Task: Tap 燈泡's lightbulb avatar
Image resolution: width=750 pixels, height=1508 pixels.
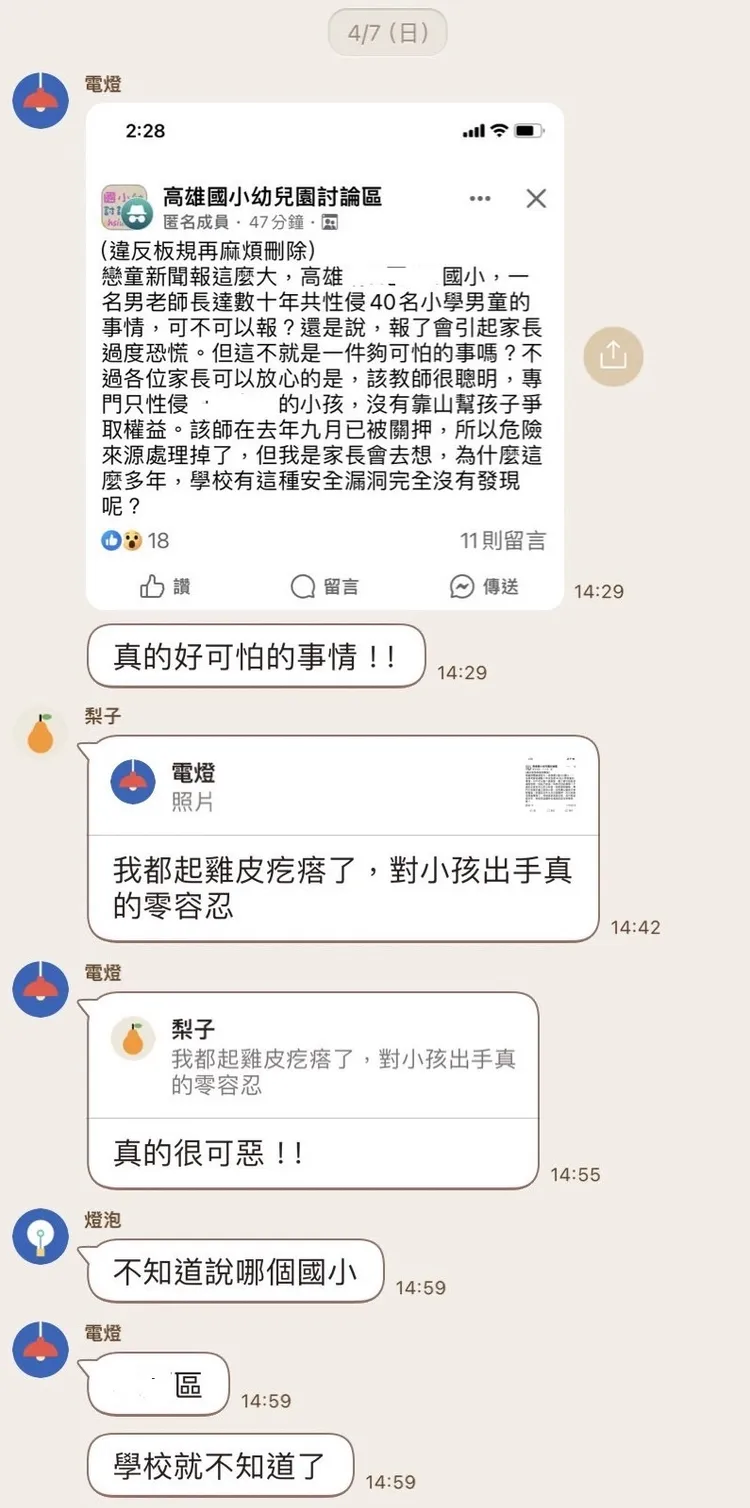Action: click(x=40, y=1237)
